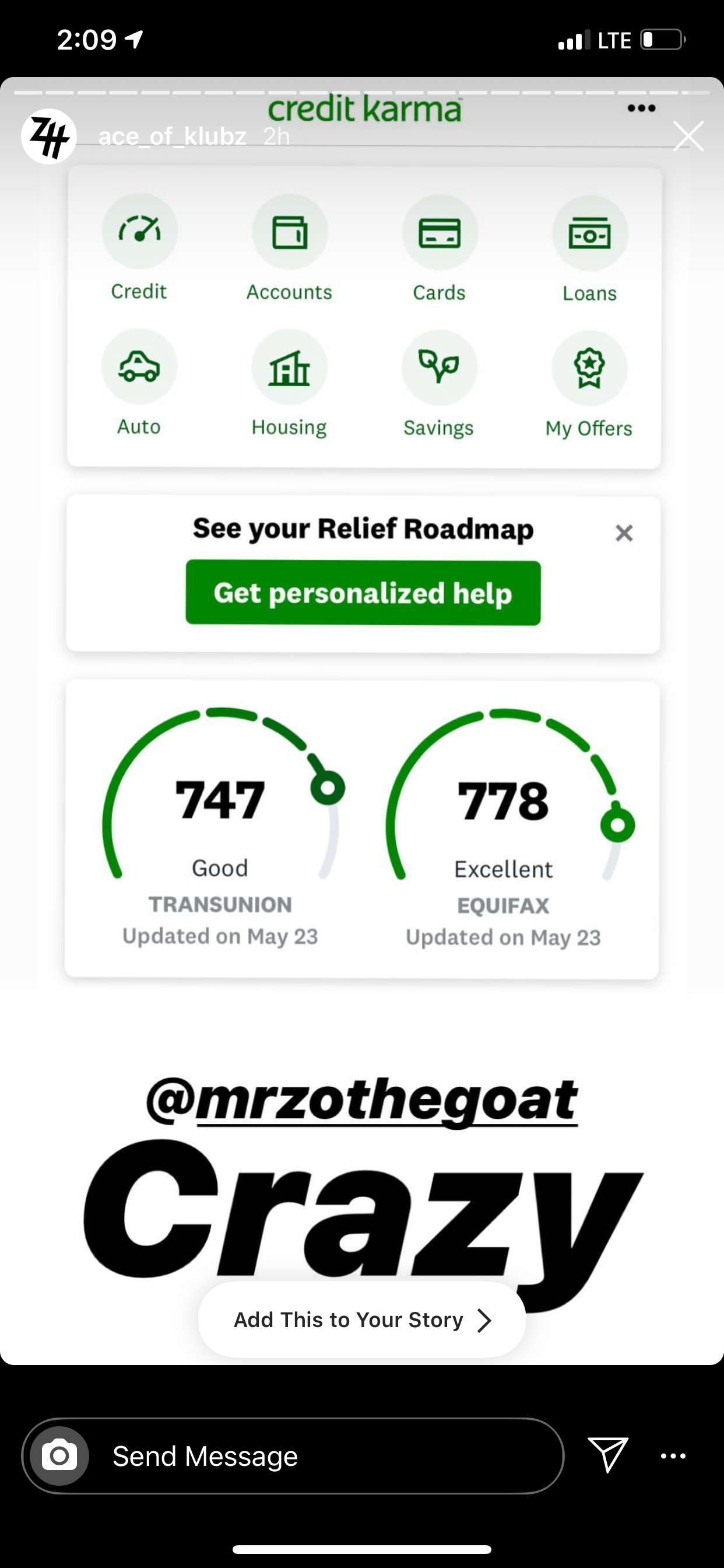Screen dimensions: 724x1568
Task: Open story options menu at bottom
Action: point(673,1456)
